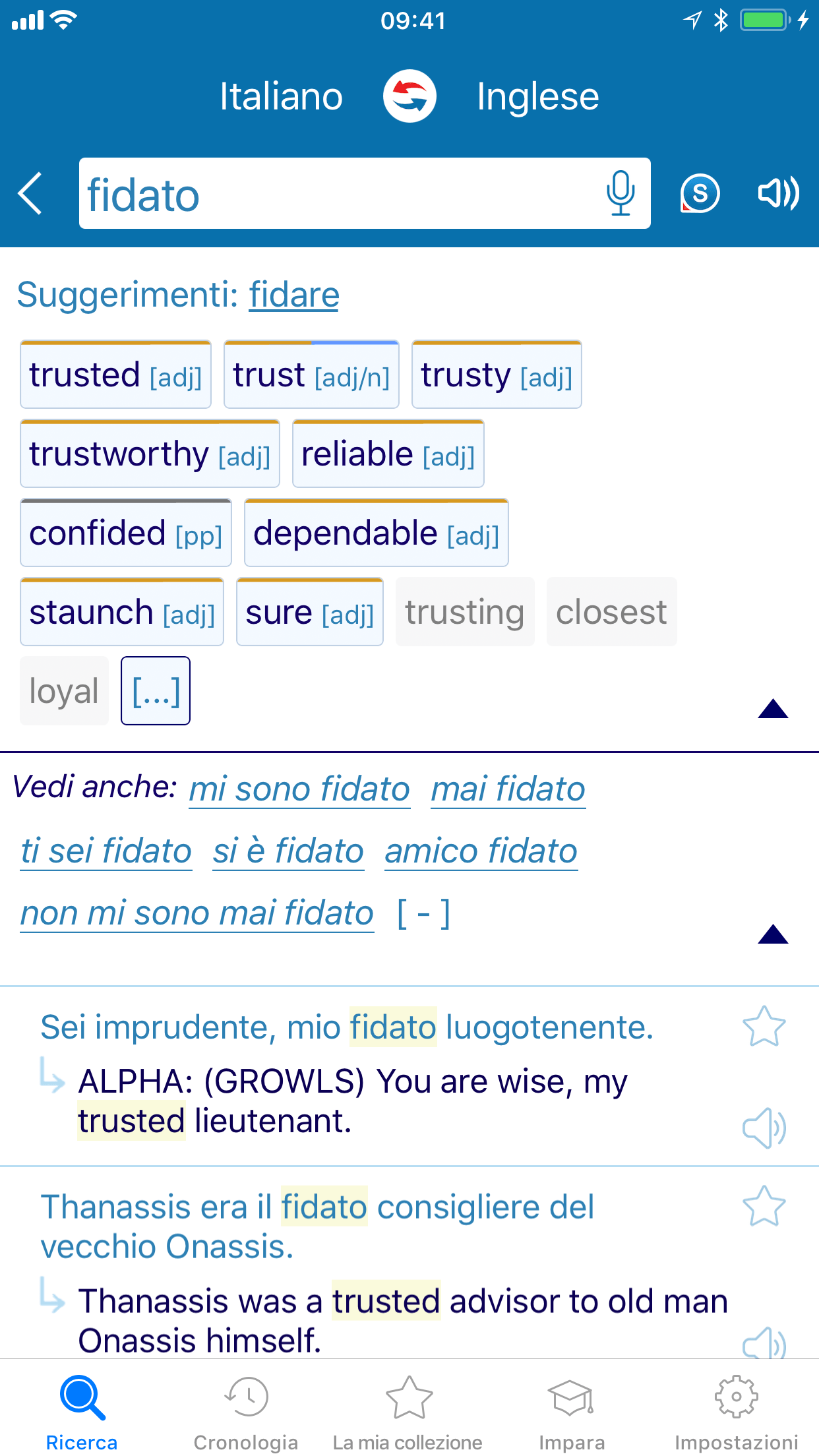The width and height of the screenshot is (819, 1456).
Task: Select the greyed chip loyal
Action: click(64, 691)
